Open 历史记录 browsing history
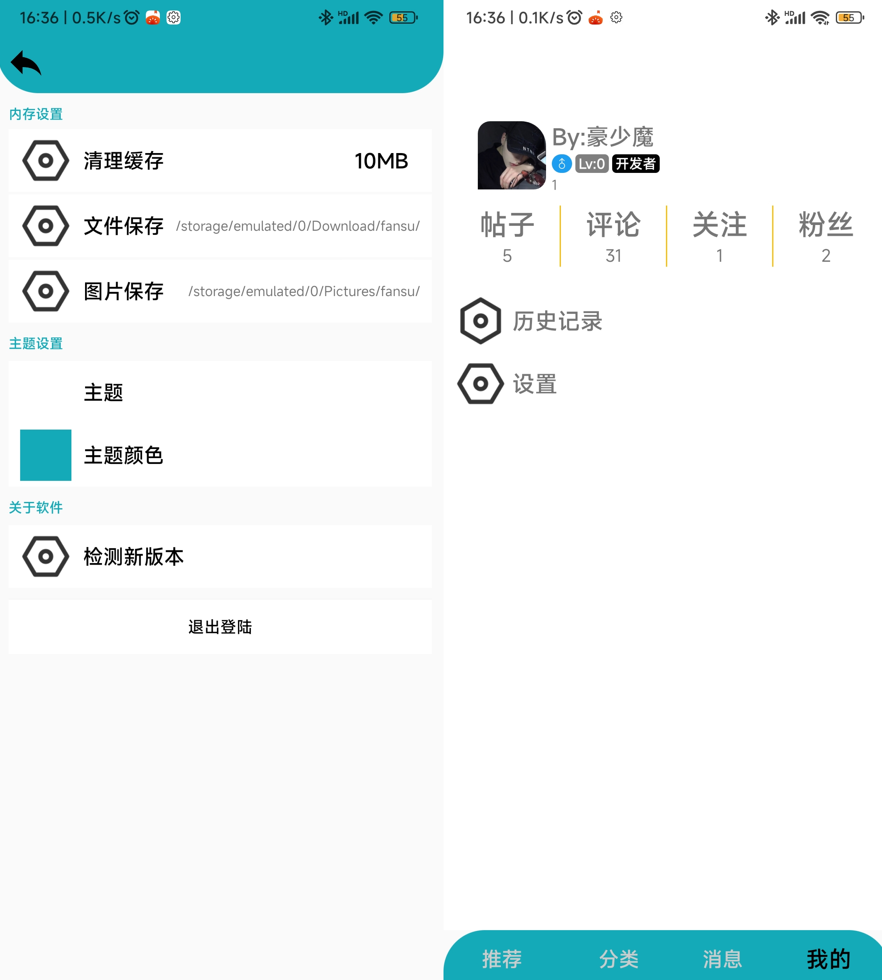 point(557,321)
